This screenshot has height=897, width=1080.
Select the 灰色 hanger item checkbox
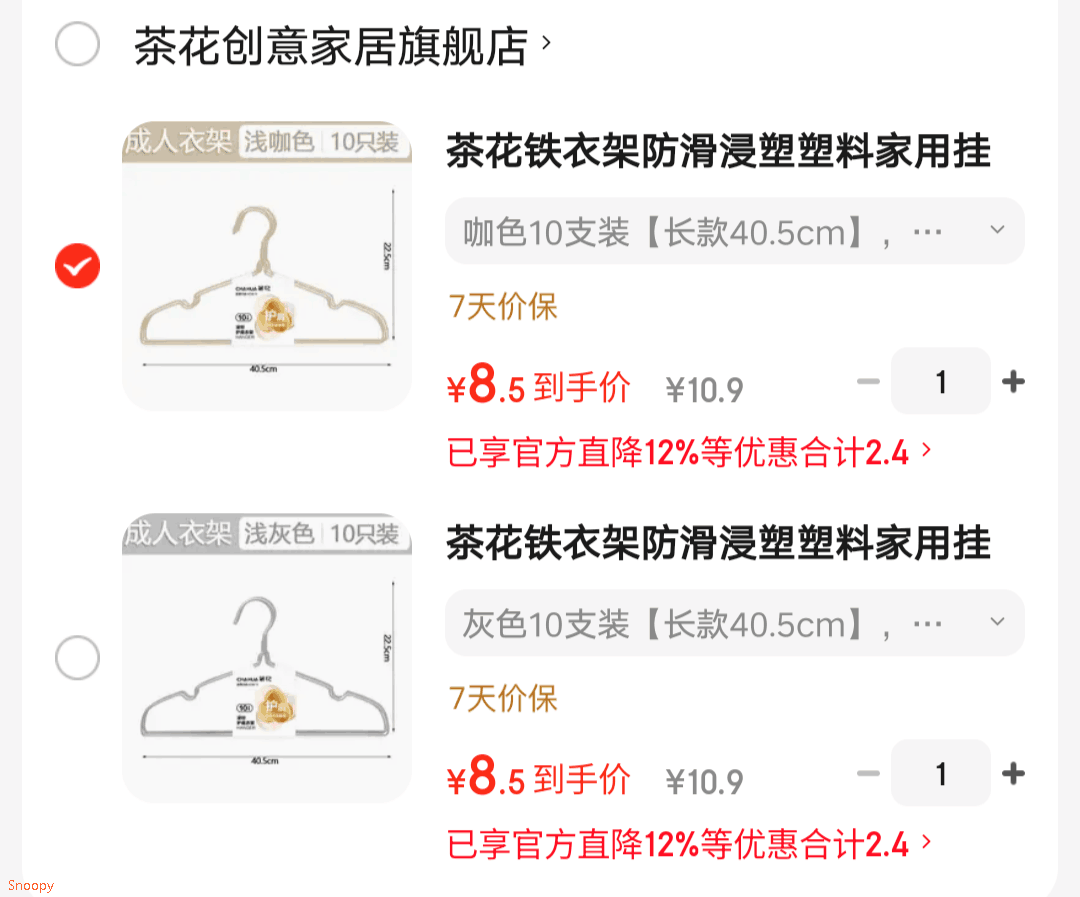(77, 658)
